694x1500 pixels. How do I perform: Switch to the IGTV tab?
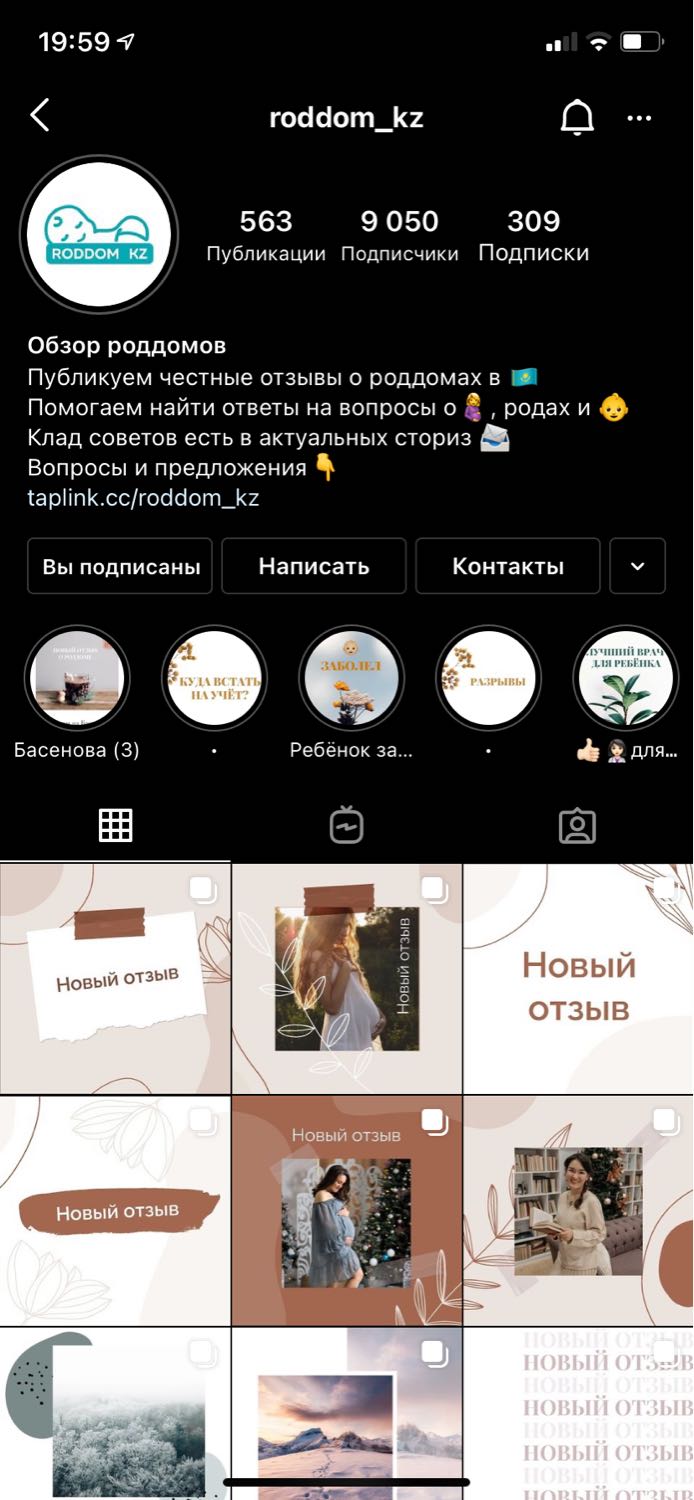[x=346, y=825]
